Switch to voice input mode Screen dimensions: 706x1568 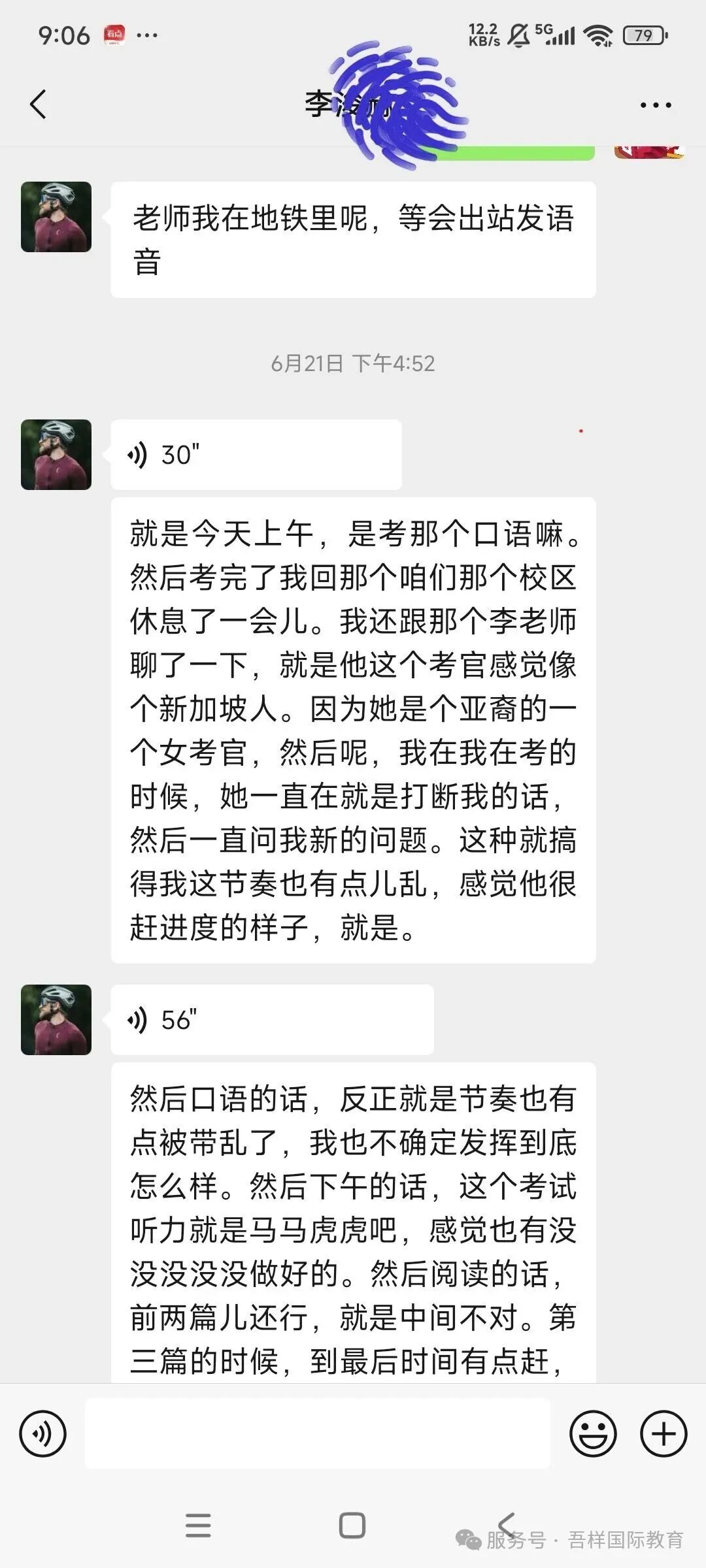pyautogui.click(x=43, y=1434)
